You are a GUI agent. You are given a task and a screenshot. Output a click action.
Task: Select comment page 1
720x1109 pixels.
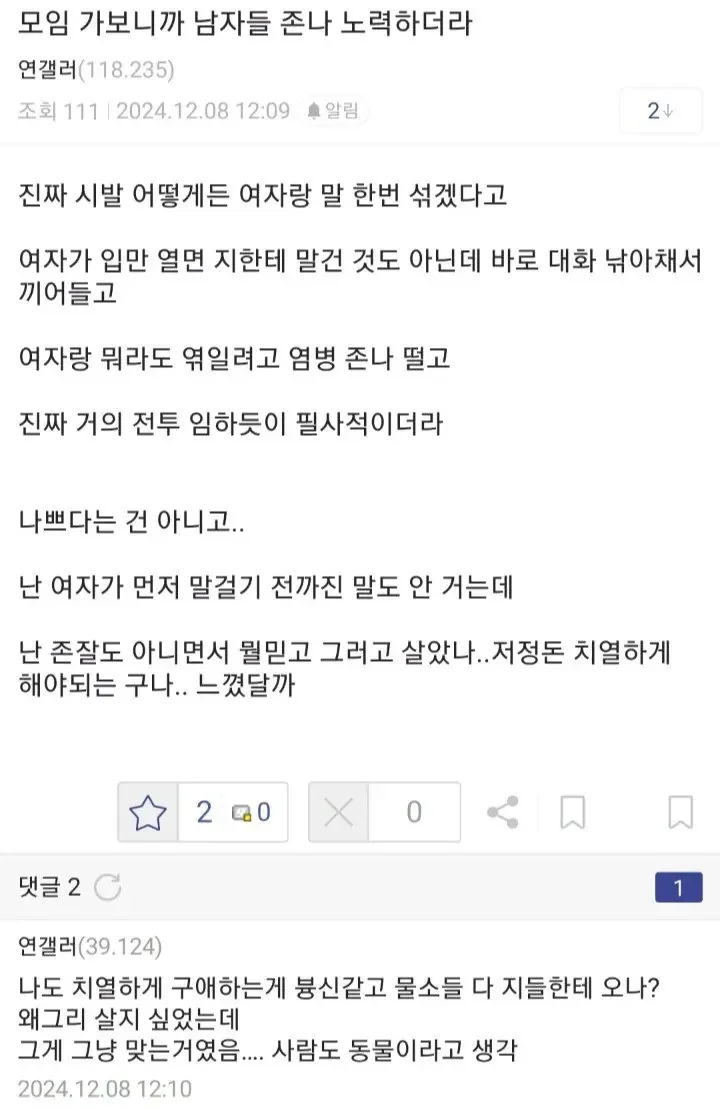pos(678,887)
